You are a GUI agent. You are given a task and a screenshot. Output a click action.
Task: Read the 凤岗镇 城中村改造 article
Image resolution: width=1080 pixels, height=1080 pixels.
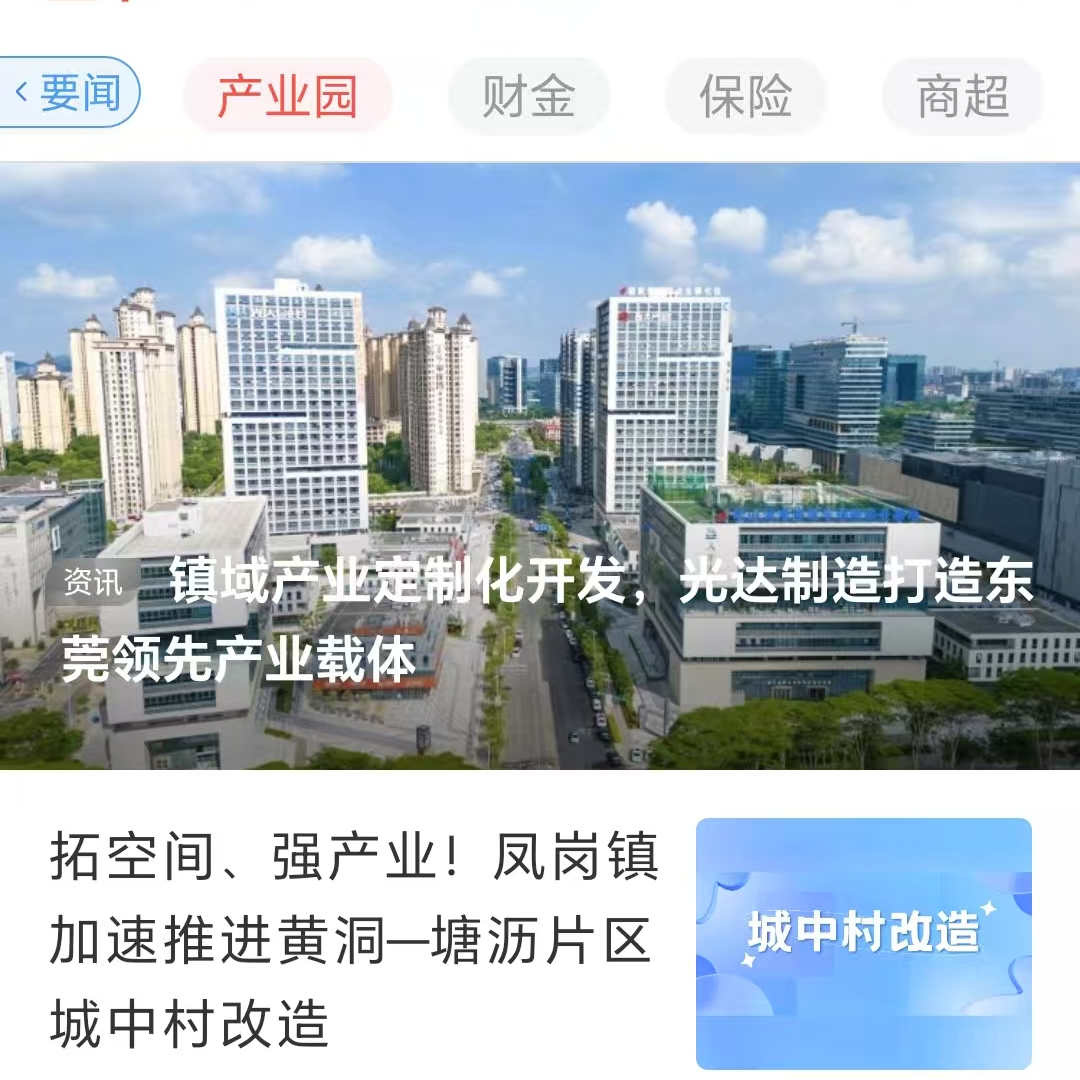pos(354,940)
